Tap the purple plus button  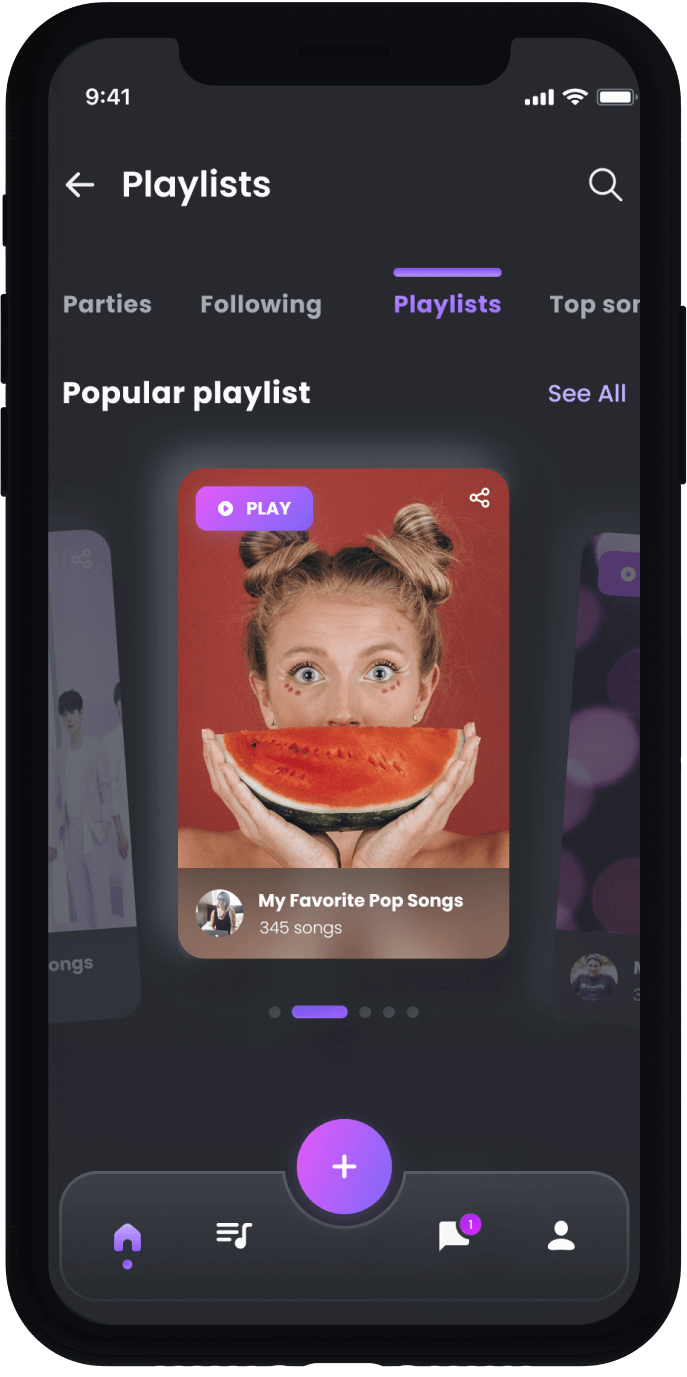tap(344, 1166)
